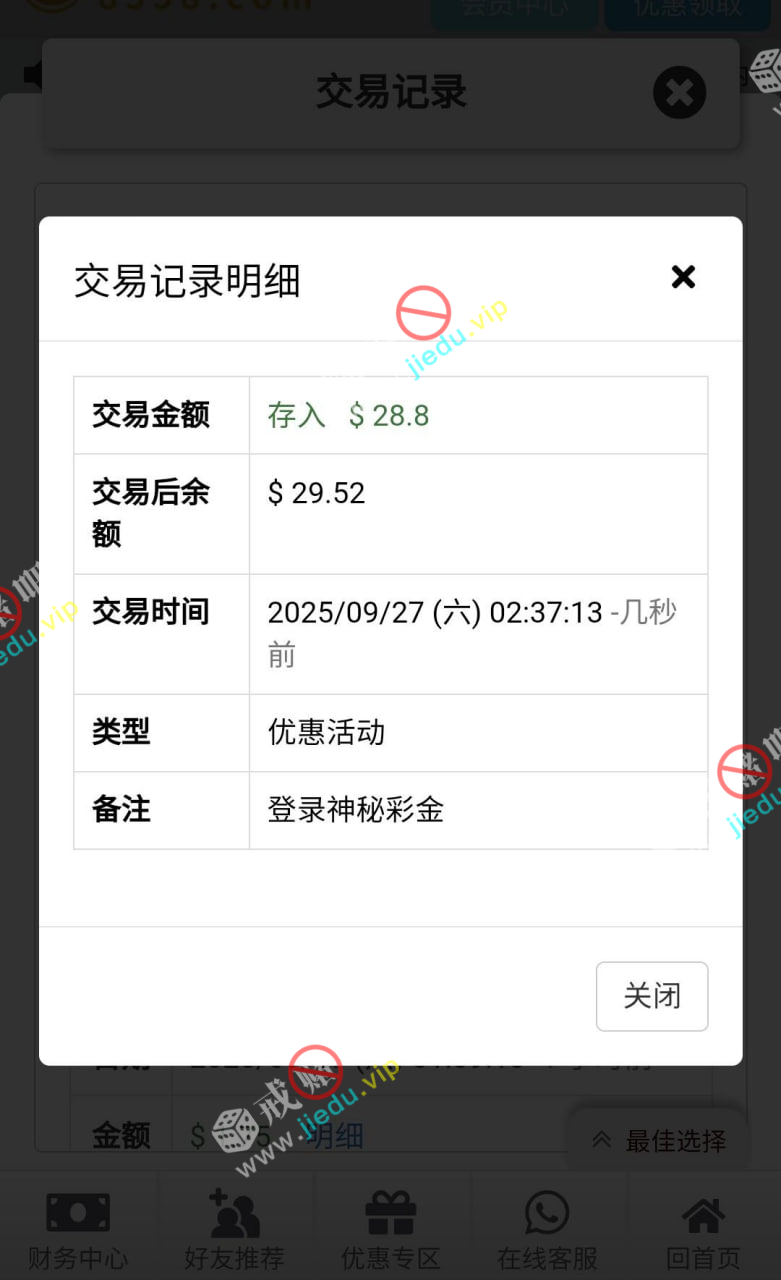The width and height of the screenshot is (781, 1280).
Task: Close the transaction detail dialog with X
Action: click(x=683, y=277)
